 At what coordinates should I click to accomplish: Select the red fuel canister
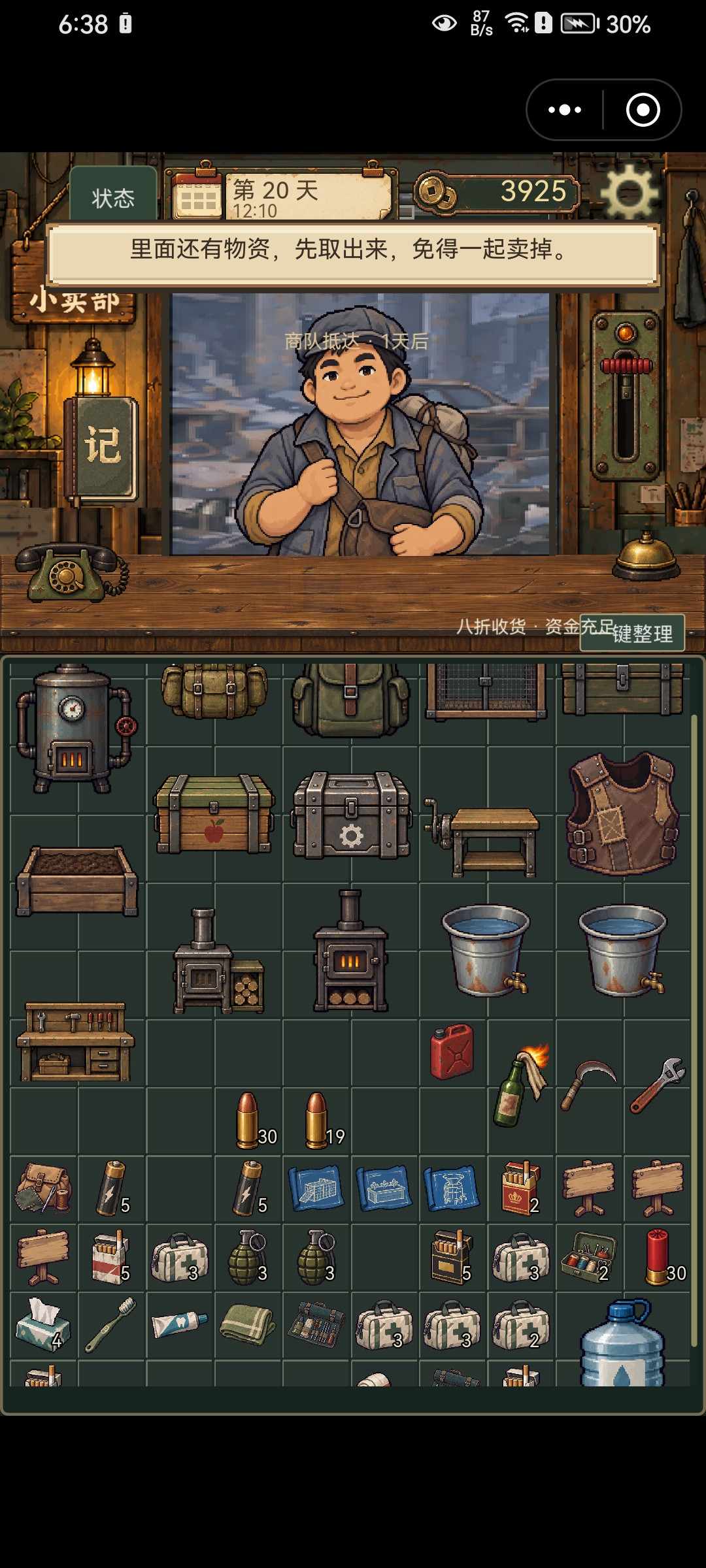click(x=452, y=1051)
